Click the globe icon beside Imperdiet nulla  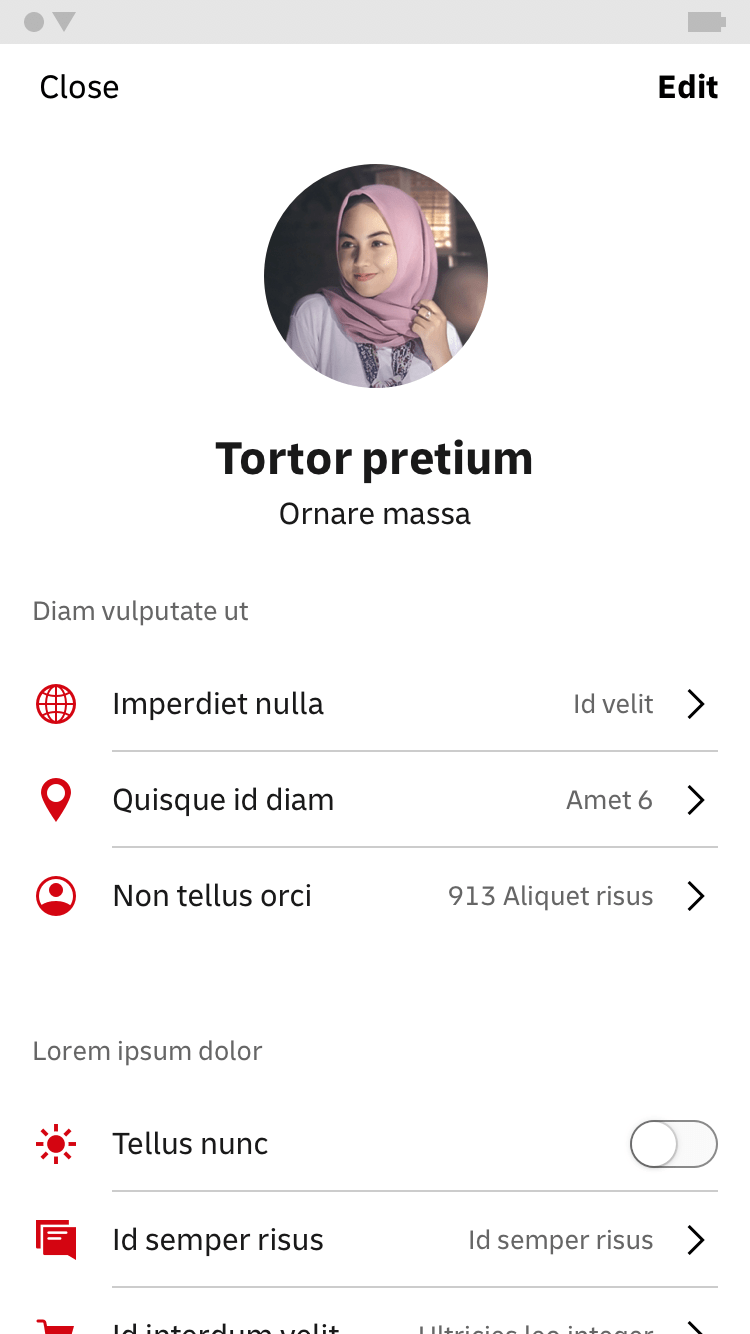click(55, 703)
